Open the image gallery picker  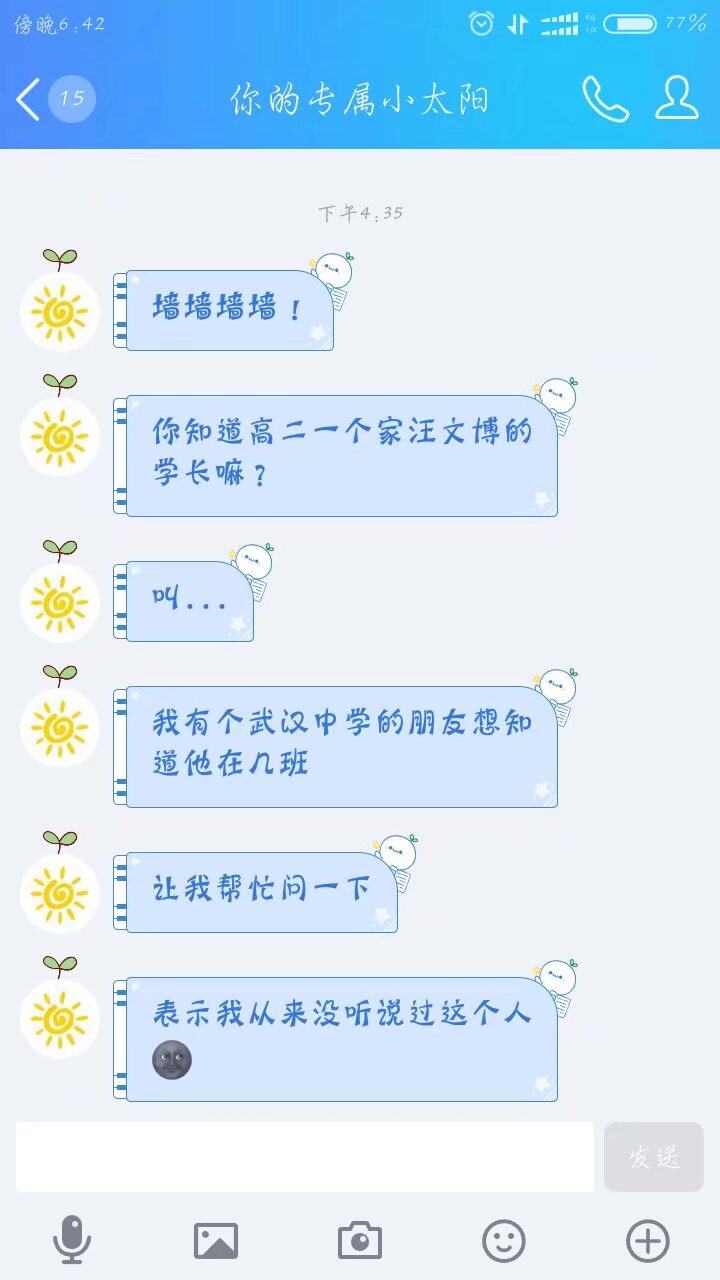(216, 1241)
